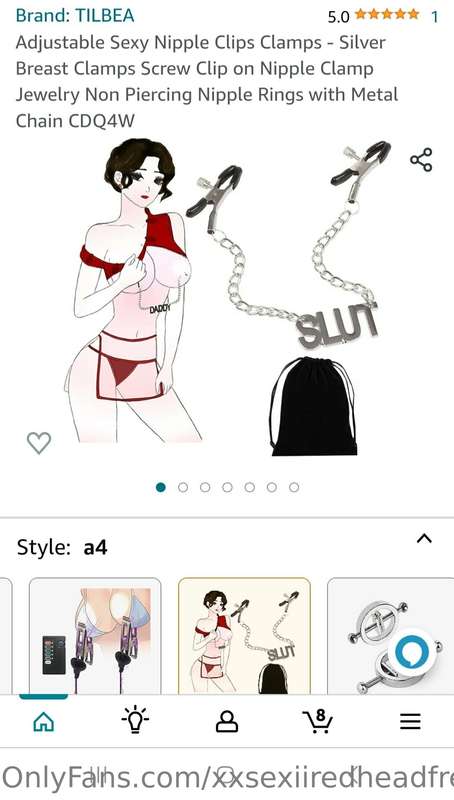Open the account profile tab

[x=227, y=722]
